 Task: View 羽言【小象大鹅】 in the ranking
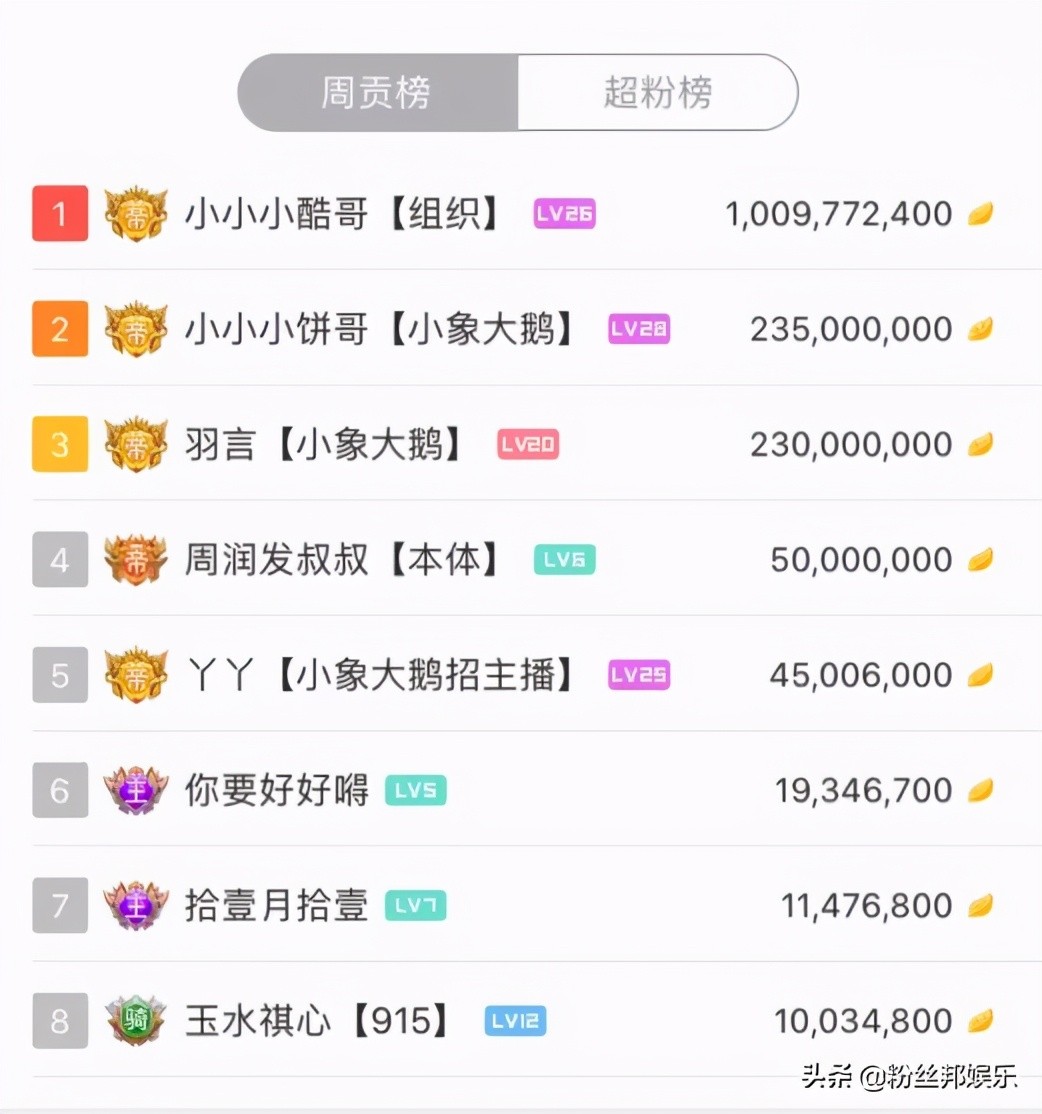[x=323, y=444]
